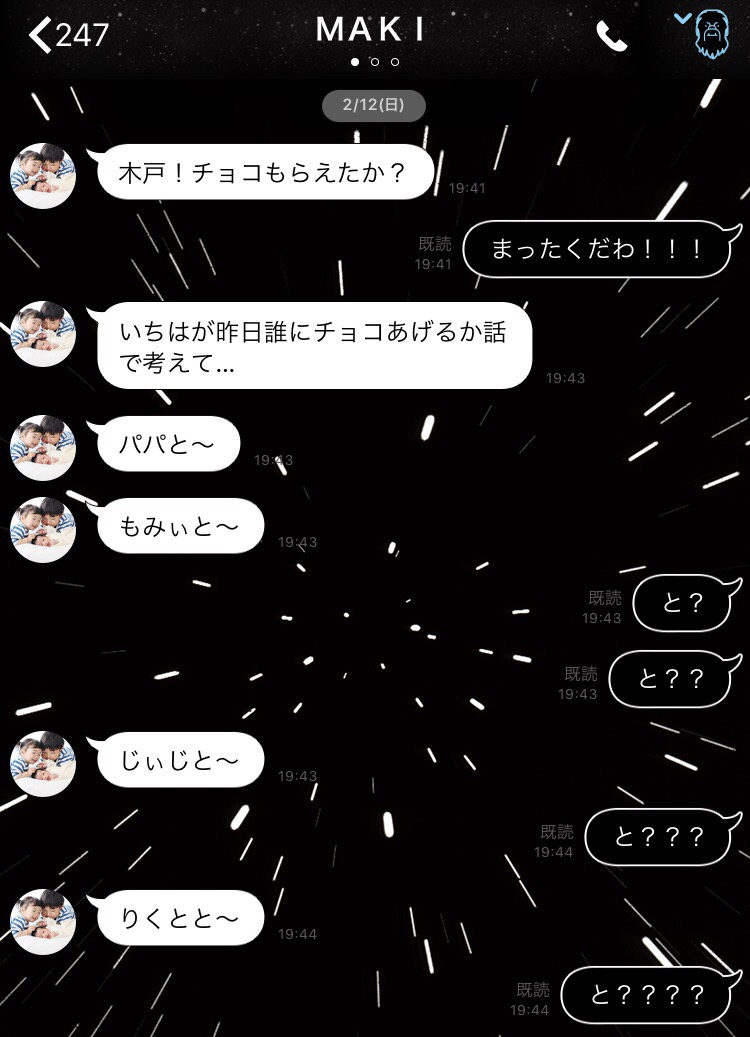The image size is (750, 1037).
Task: Start a voice call with MAKI
Action: point(611,37)
